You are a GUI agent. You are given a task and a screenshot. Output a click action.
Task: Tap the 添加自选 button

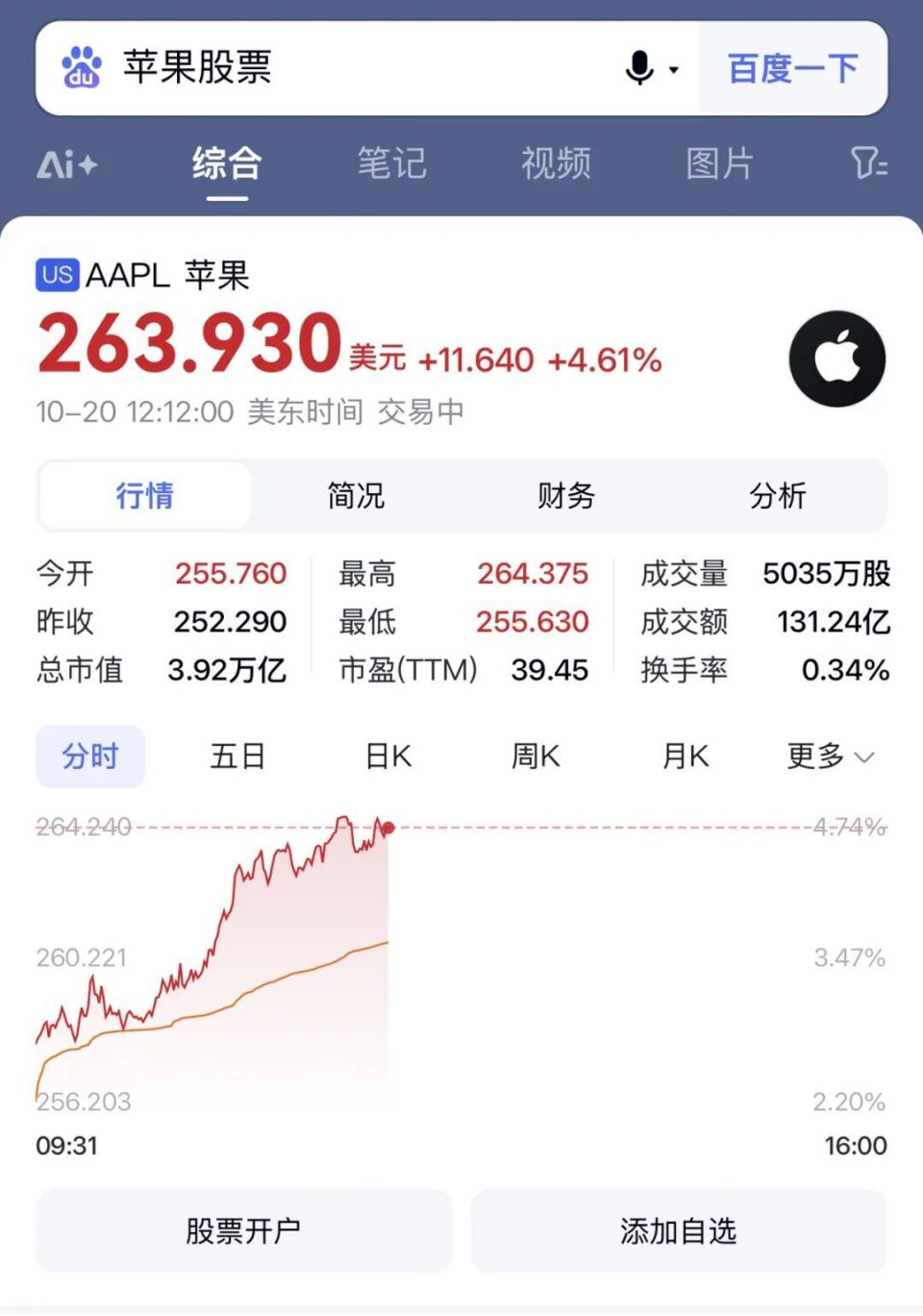tap(678, 1230)
